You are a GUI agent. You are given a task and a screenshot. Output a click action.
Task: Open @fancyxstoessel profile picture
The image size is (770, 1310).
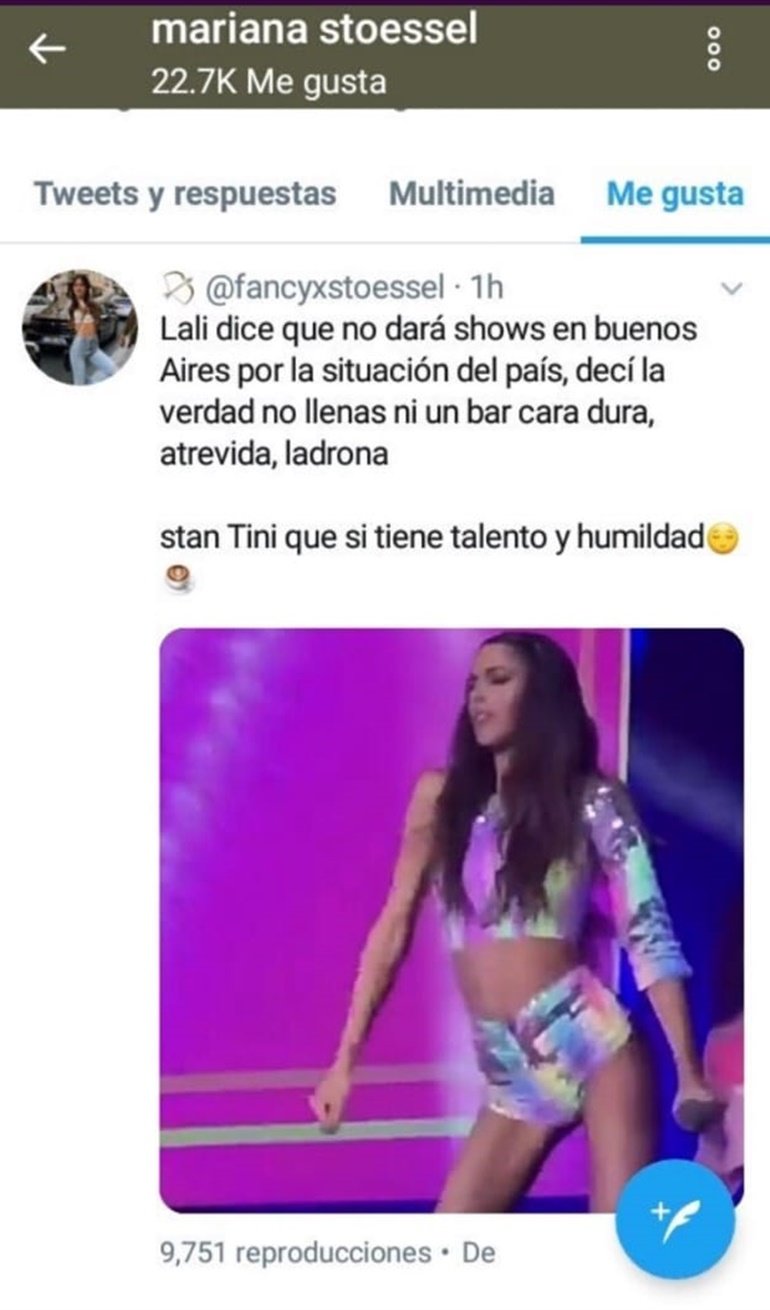tap(80, 327)
